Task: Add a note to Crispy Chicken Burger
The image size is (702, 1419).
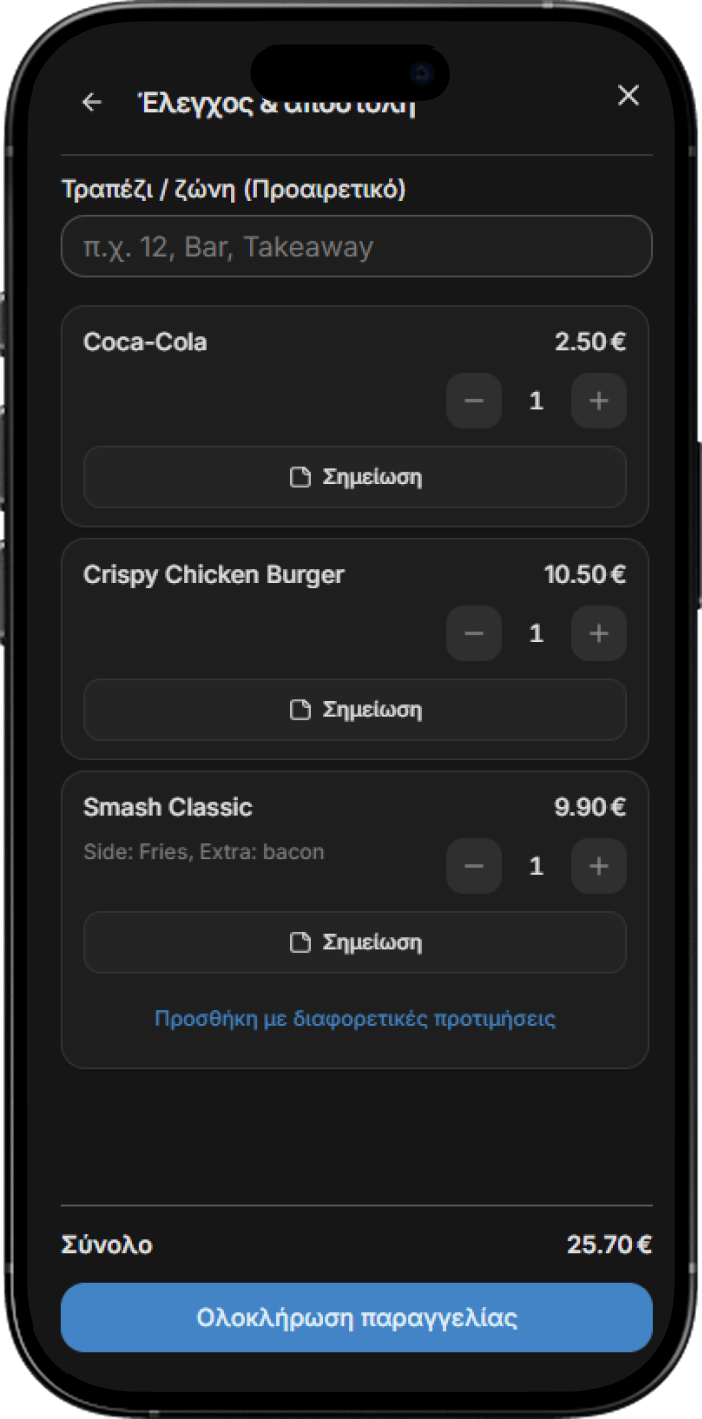Action: click(355, 710)
